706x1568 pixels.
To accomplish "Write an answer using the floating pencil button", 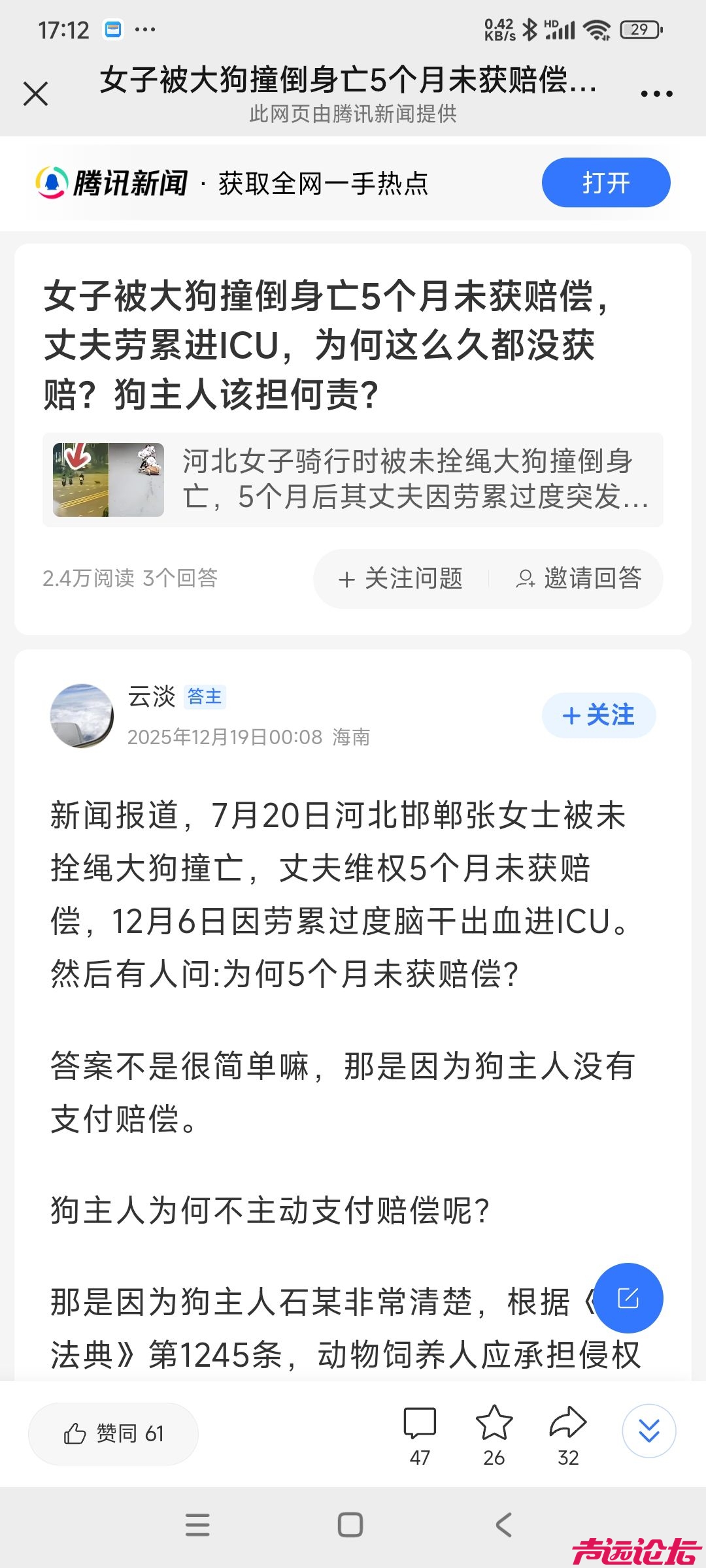I will tap(628, 1298).
